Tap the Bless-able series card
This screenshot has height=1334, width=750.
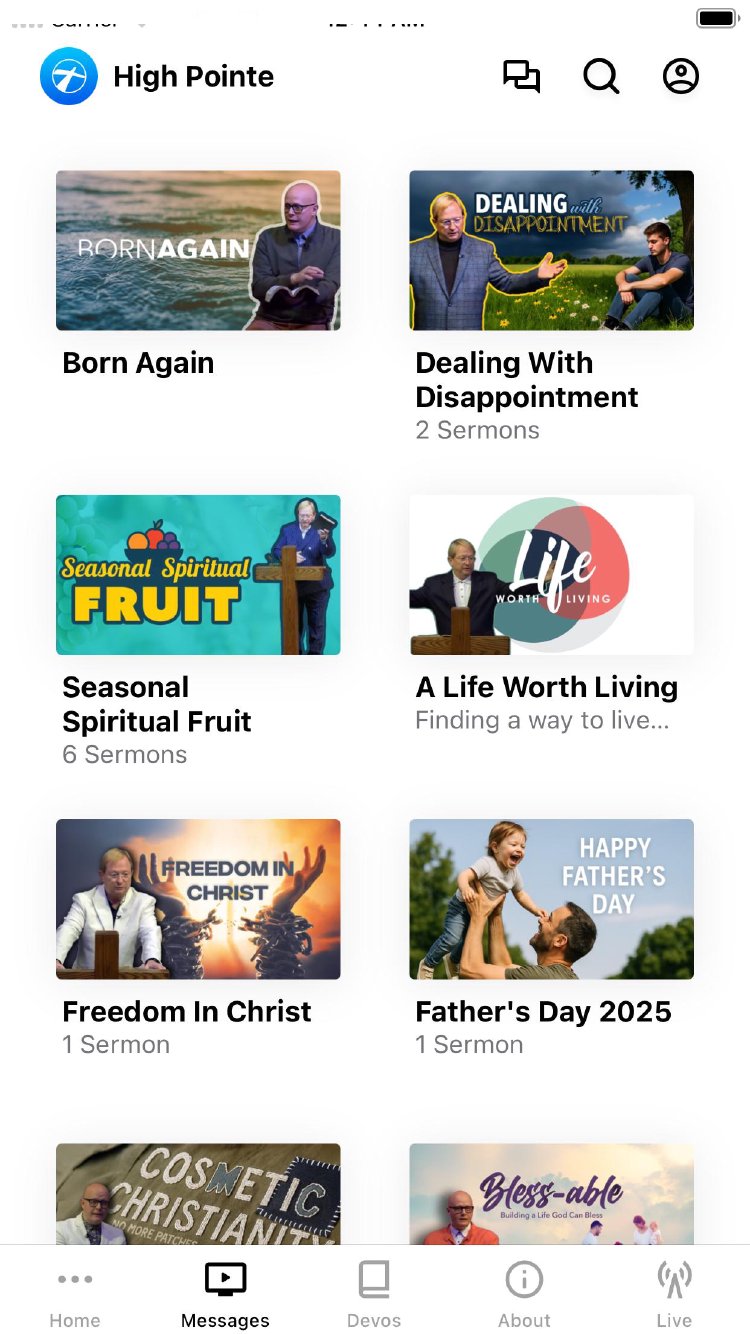point(551,1194)
